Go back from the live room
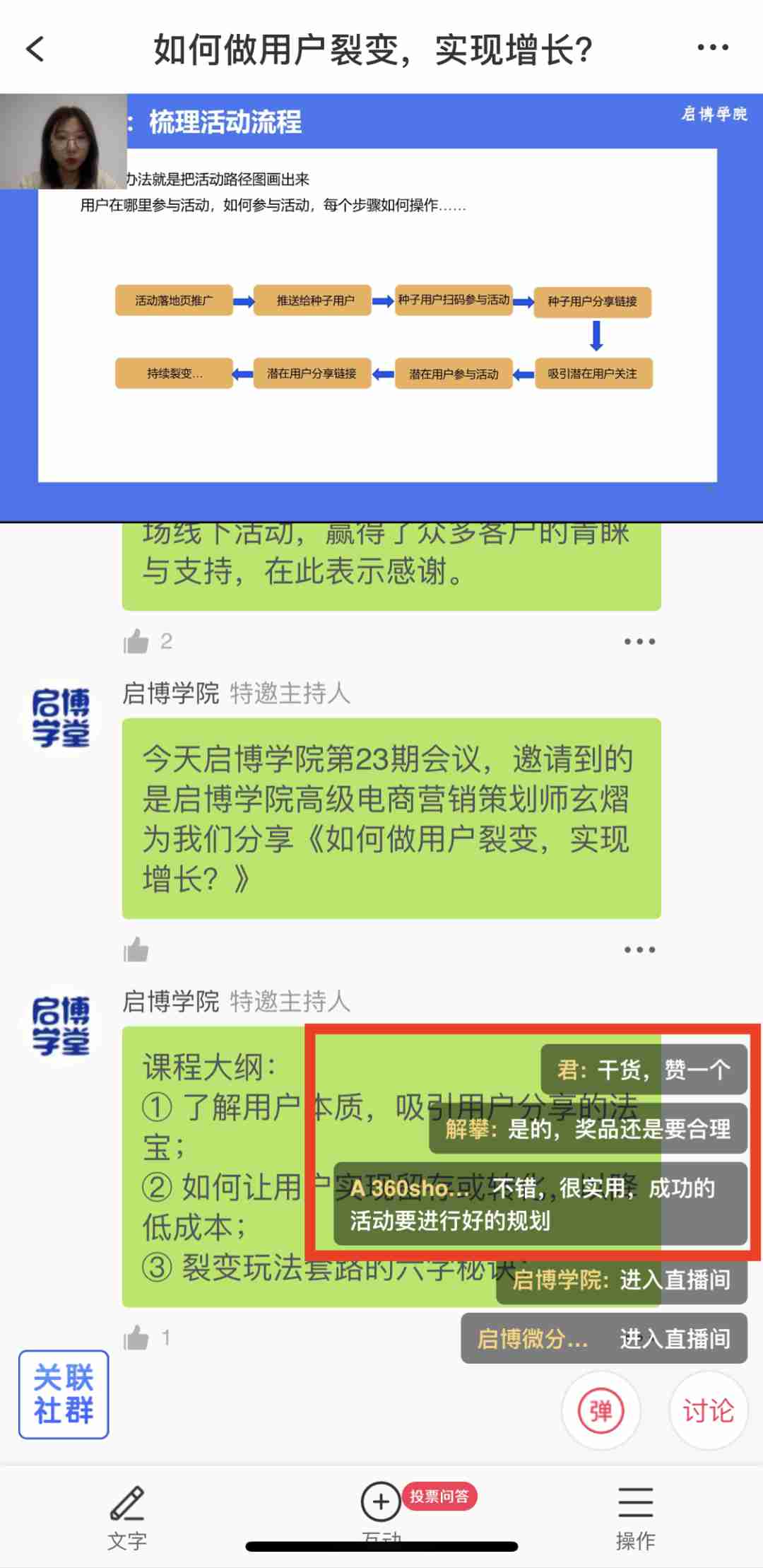763x1568 pixels. click(x=35, y=49)
